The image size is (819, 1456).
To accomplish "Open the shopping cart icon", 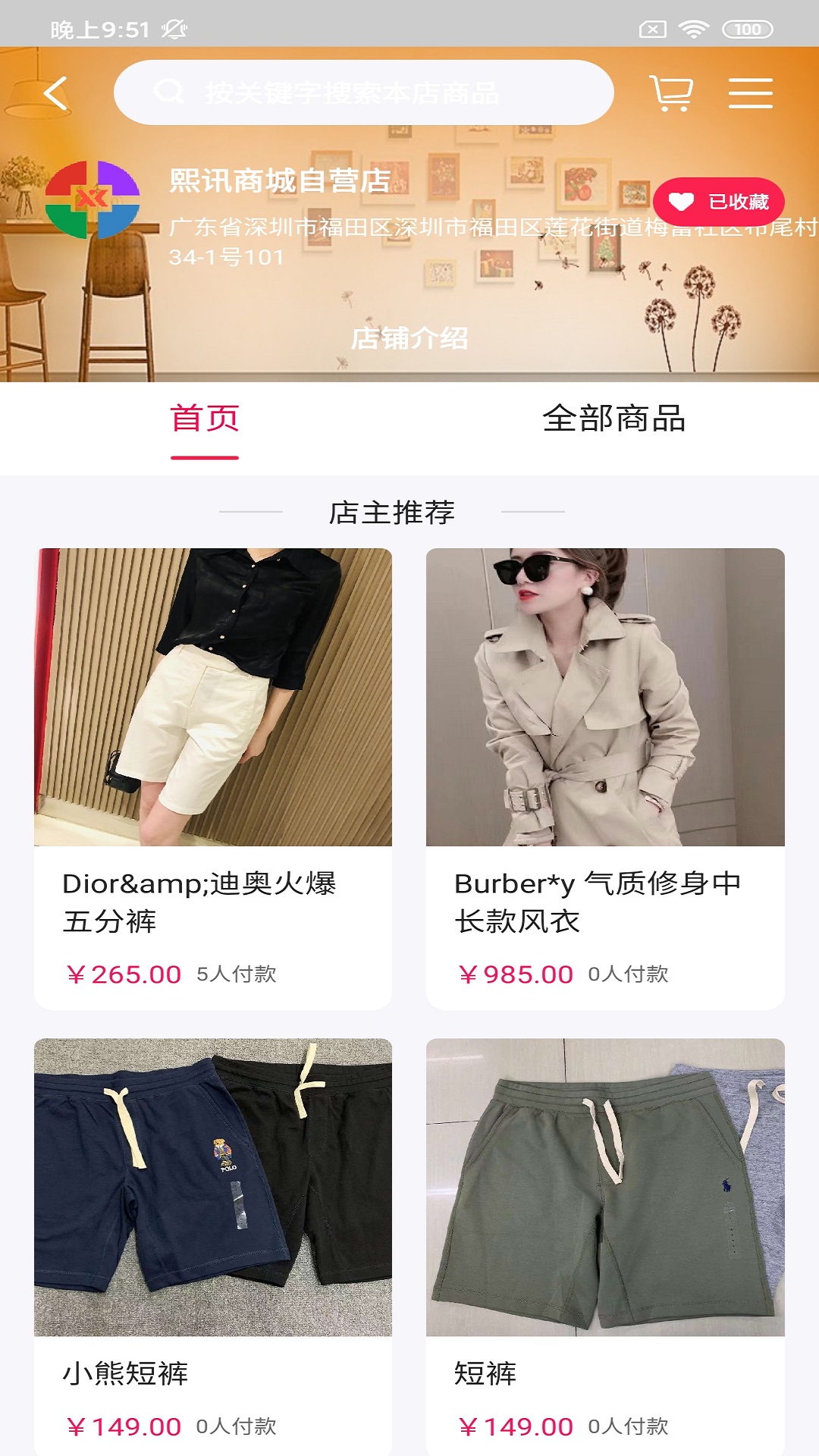I will tap(670, 93).
